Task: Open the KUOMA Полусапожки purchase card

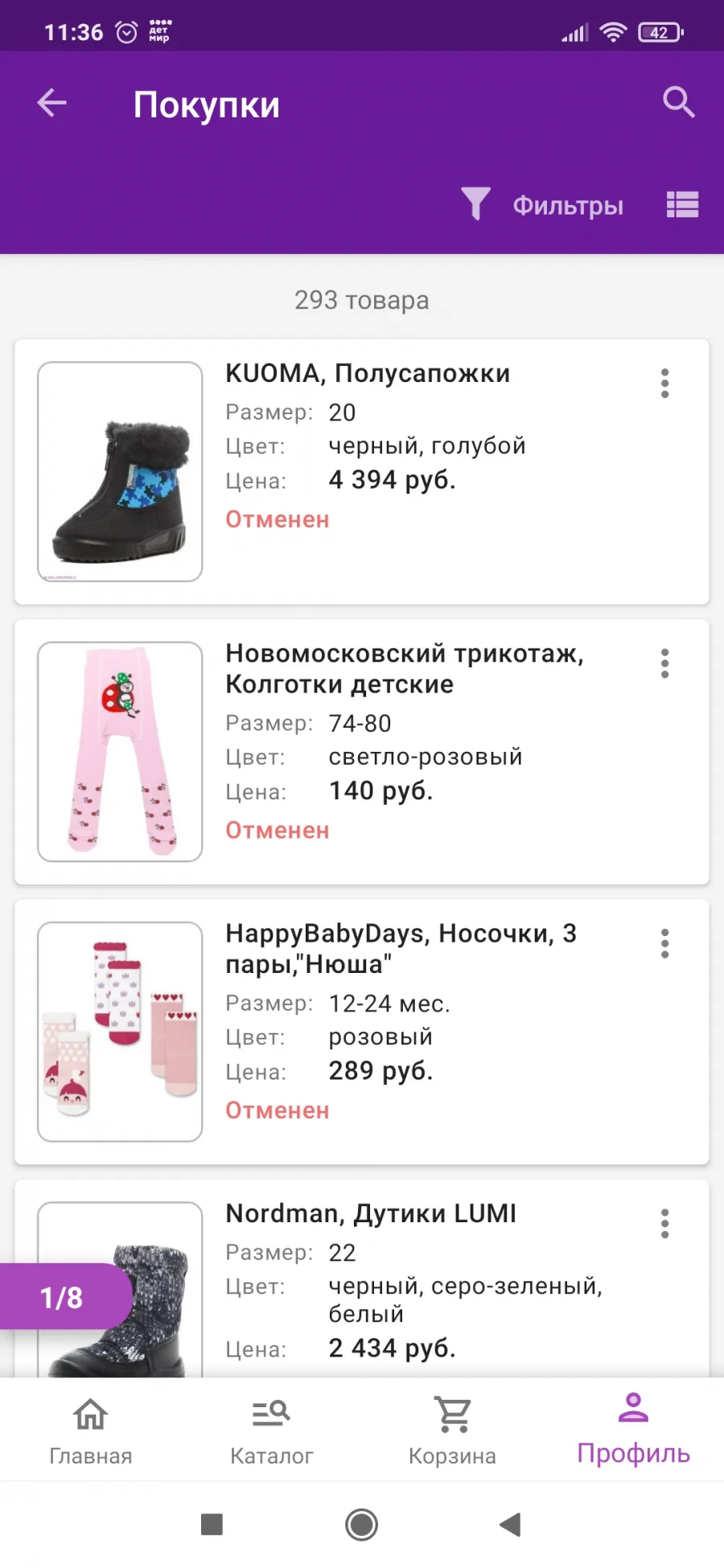Action: point(362,472)
